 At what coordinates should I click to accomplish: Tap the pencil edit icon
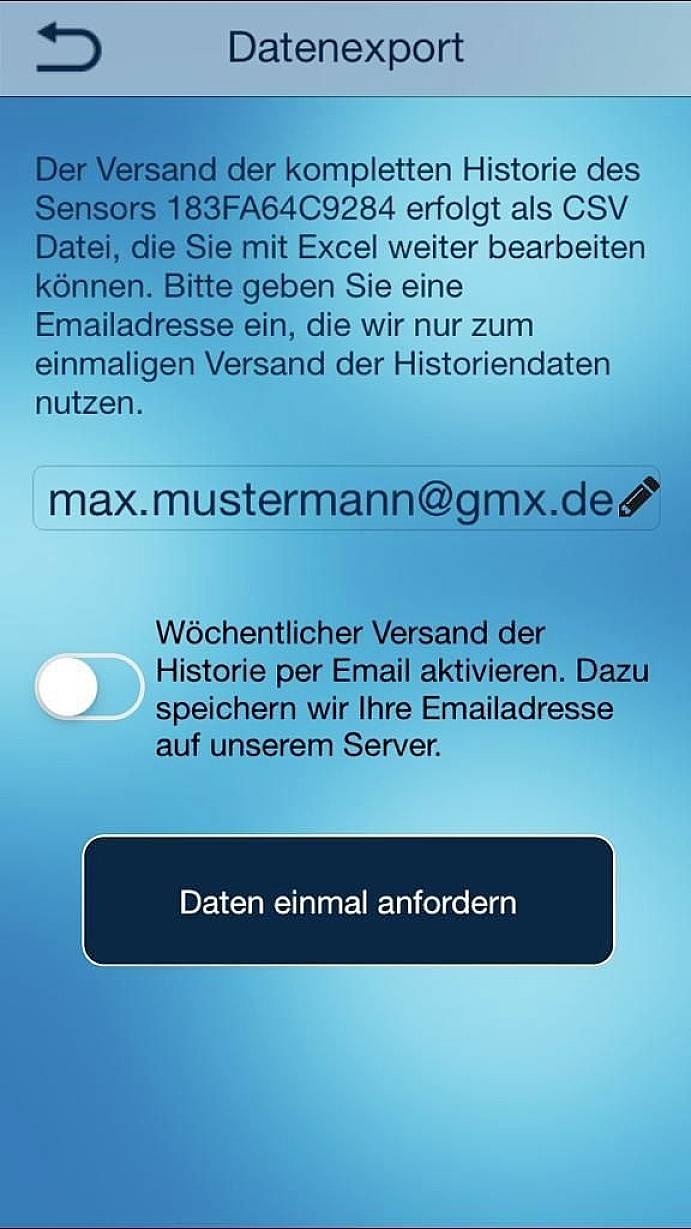(x=639, y=497)
